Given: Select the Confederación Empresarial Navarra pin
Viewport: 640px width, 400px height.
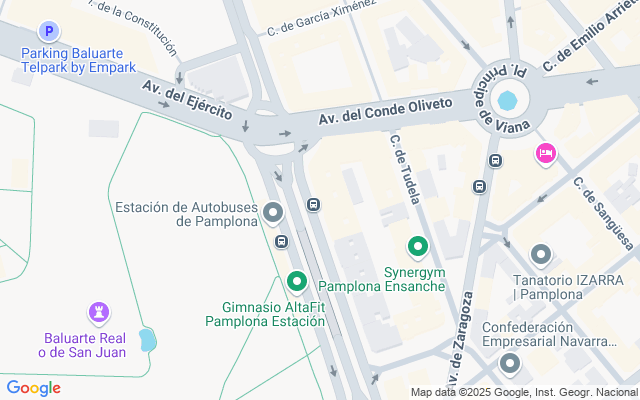Looking at the screenshot, I should pyautogui.click(x=511, y=363).
